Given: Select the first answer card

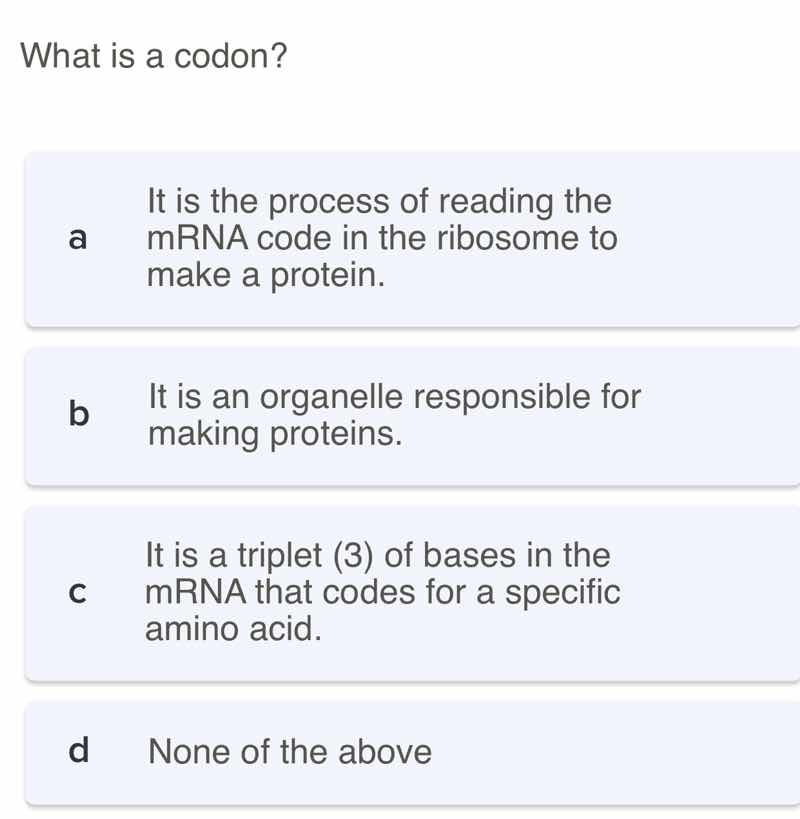Looking at the screenshot, I should coord(400,238).
